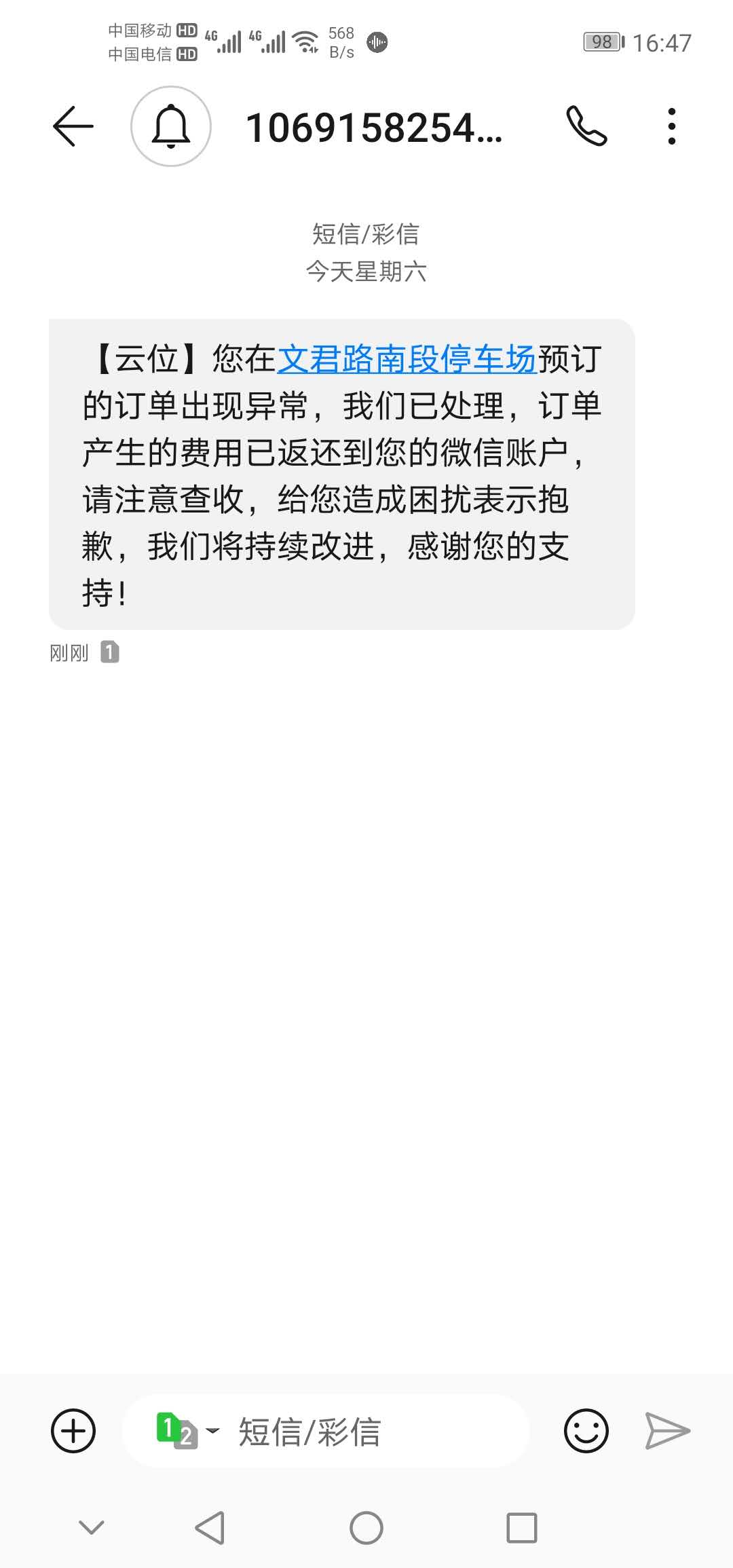Image resolution: width=733 pixels, height=1568 pixels.
Task: Call the sender number 1069158254
Action: tap(586, 126)
